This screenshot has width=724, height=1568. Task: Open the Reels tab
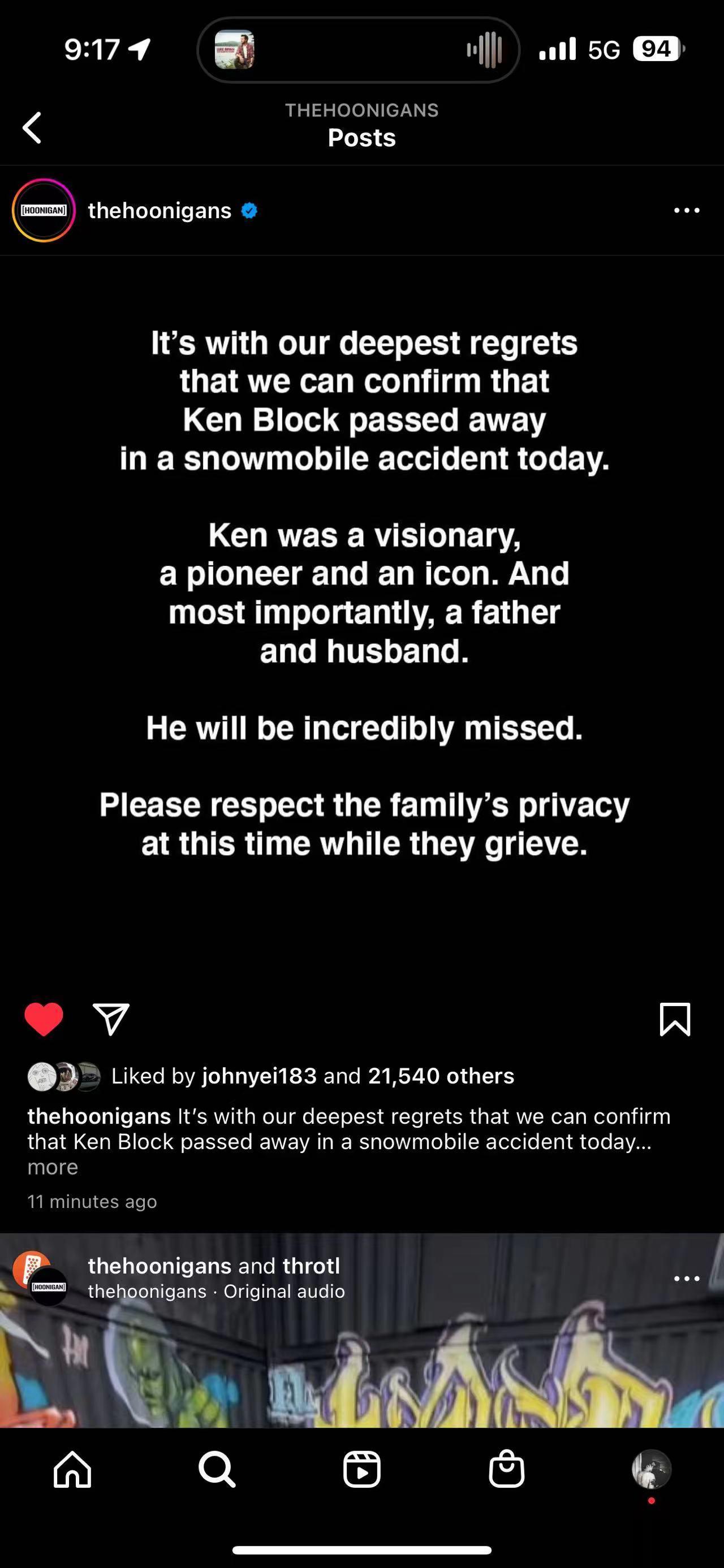(x=361, y=1470)
